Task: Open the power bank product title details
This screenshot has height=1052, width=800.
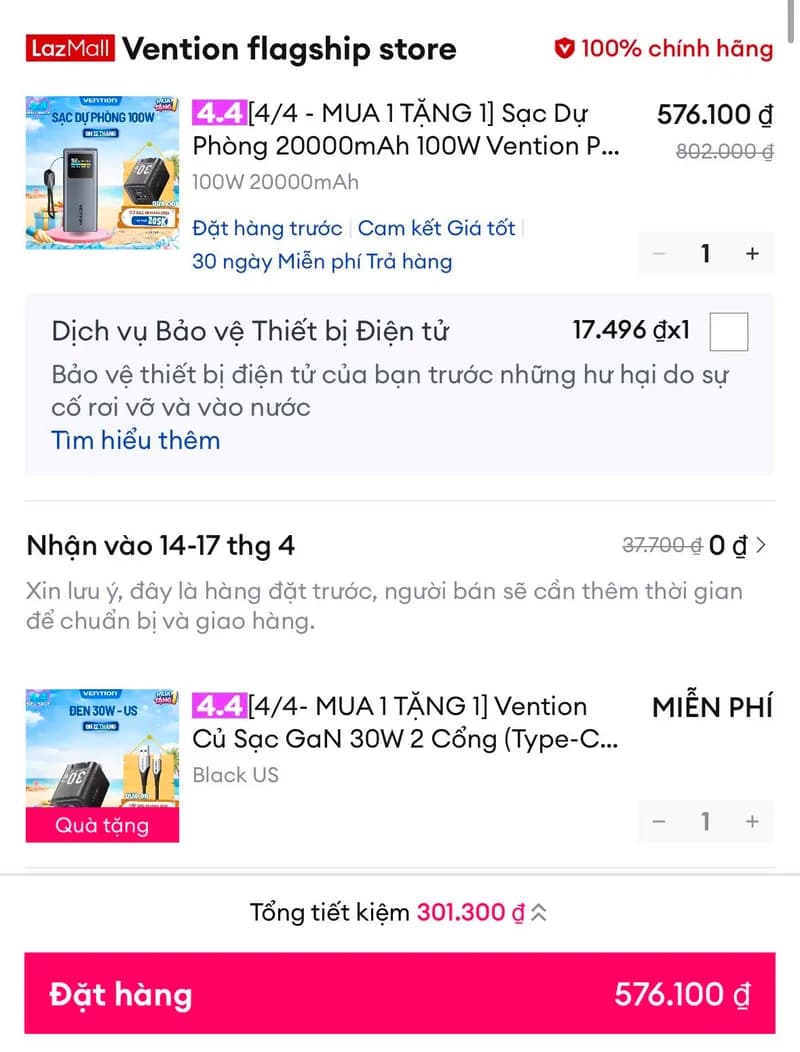Action: coord(420,130)
